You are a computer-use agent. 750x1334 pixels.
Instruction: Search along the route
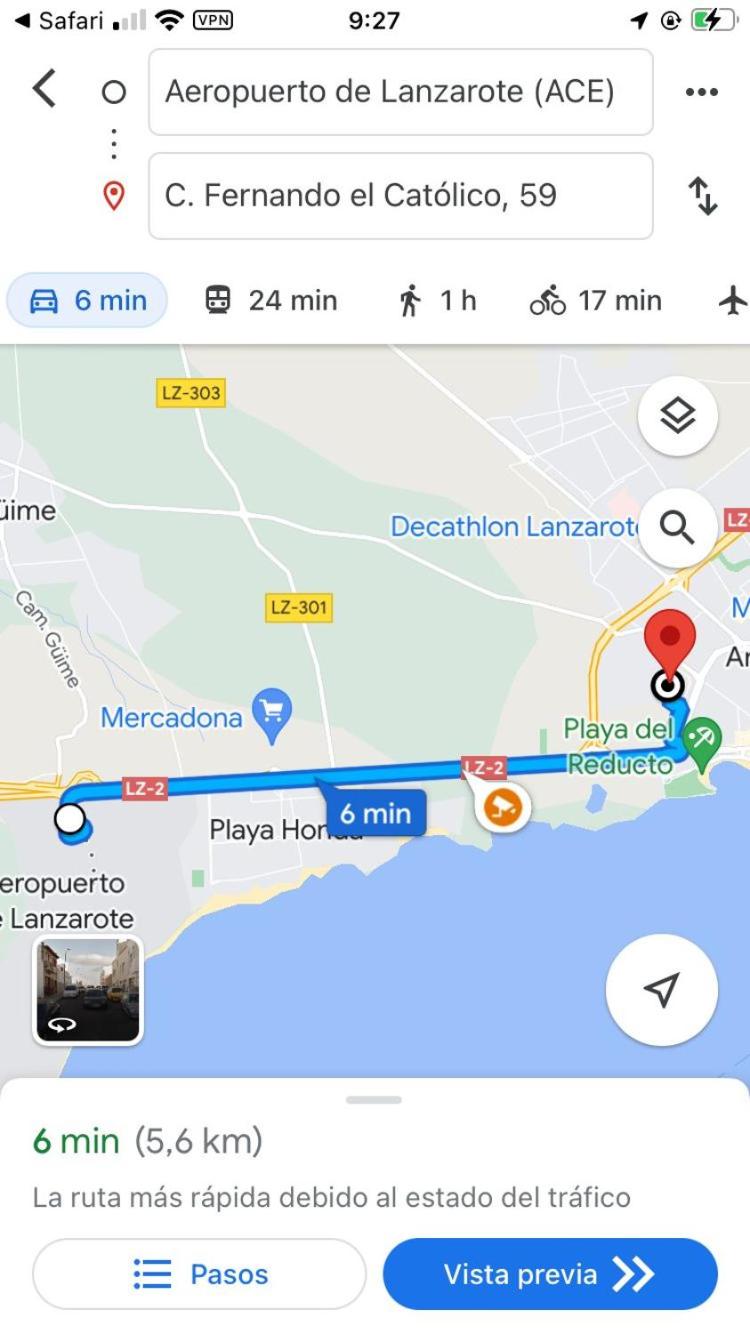click(678, 528)
